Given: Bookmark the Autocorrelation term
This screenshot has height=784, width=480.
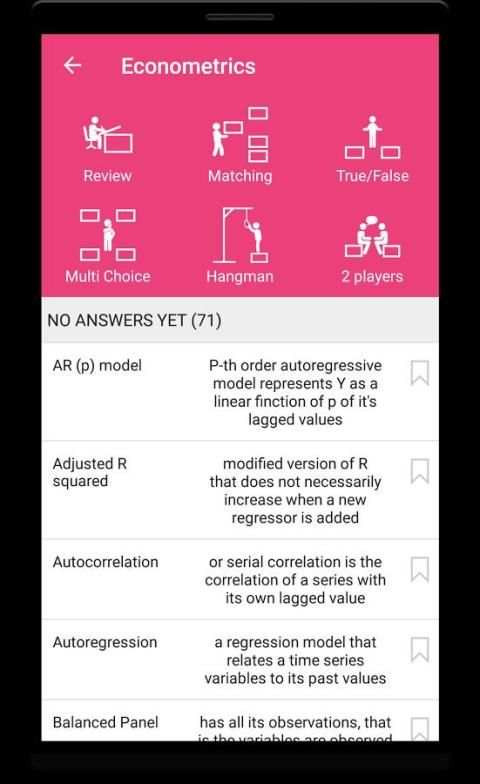Looking at the screenshot, I should [420, 570].
